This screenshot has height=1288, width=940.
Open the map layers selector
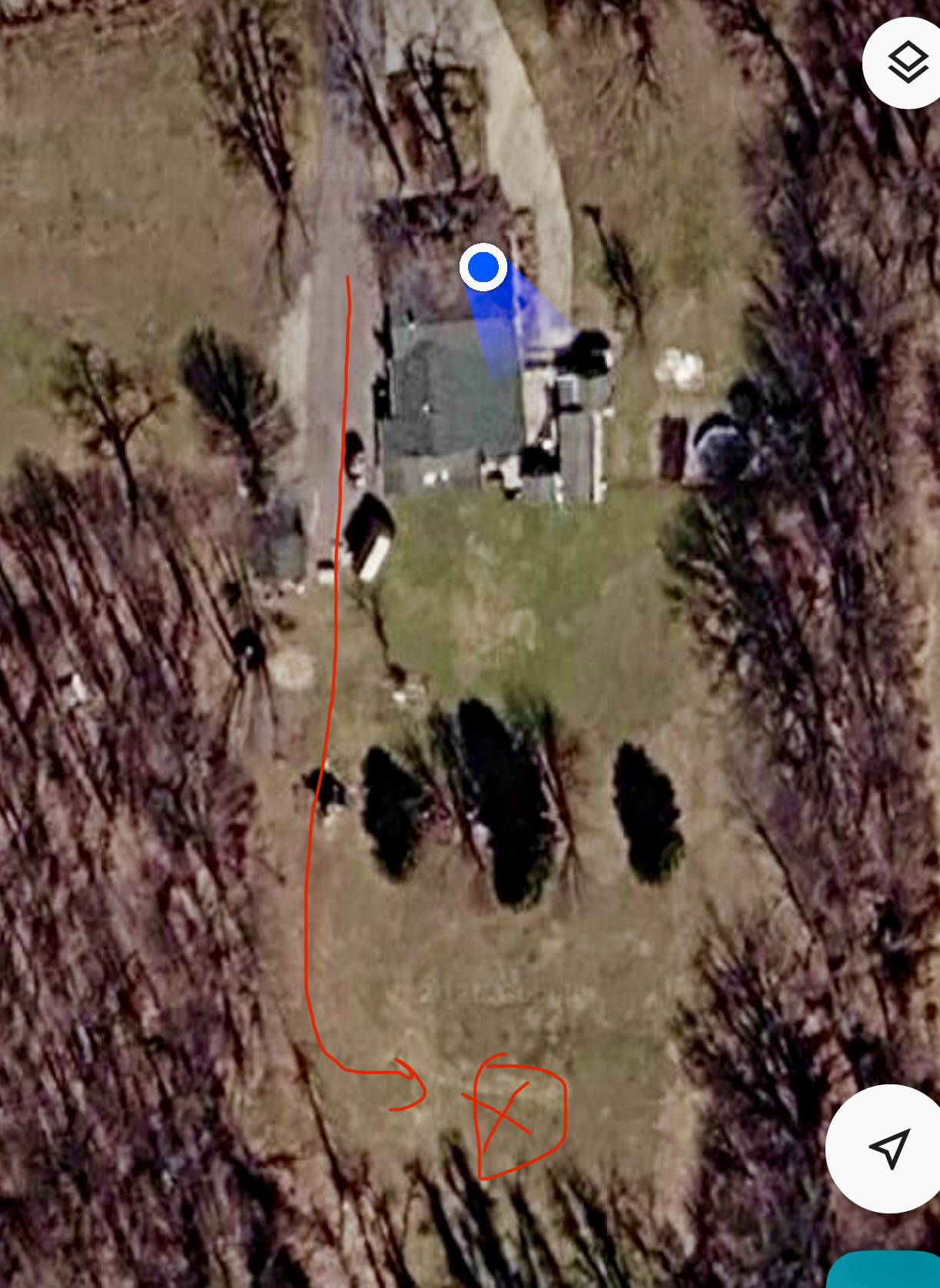point(908,63)
